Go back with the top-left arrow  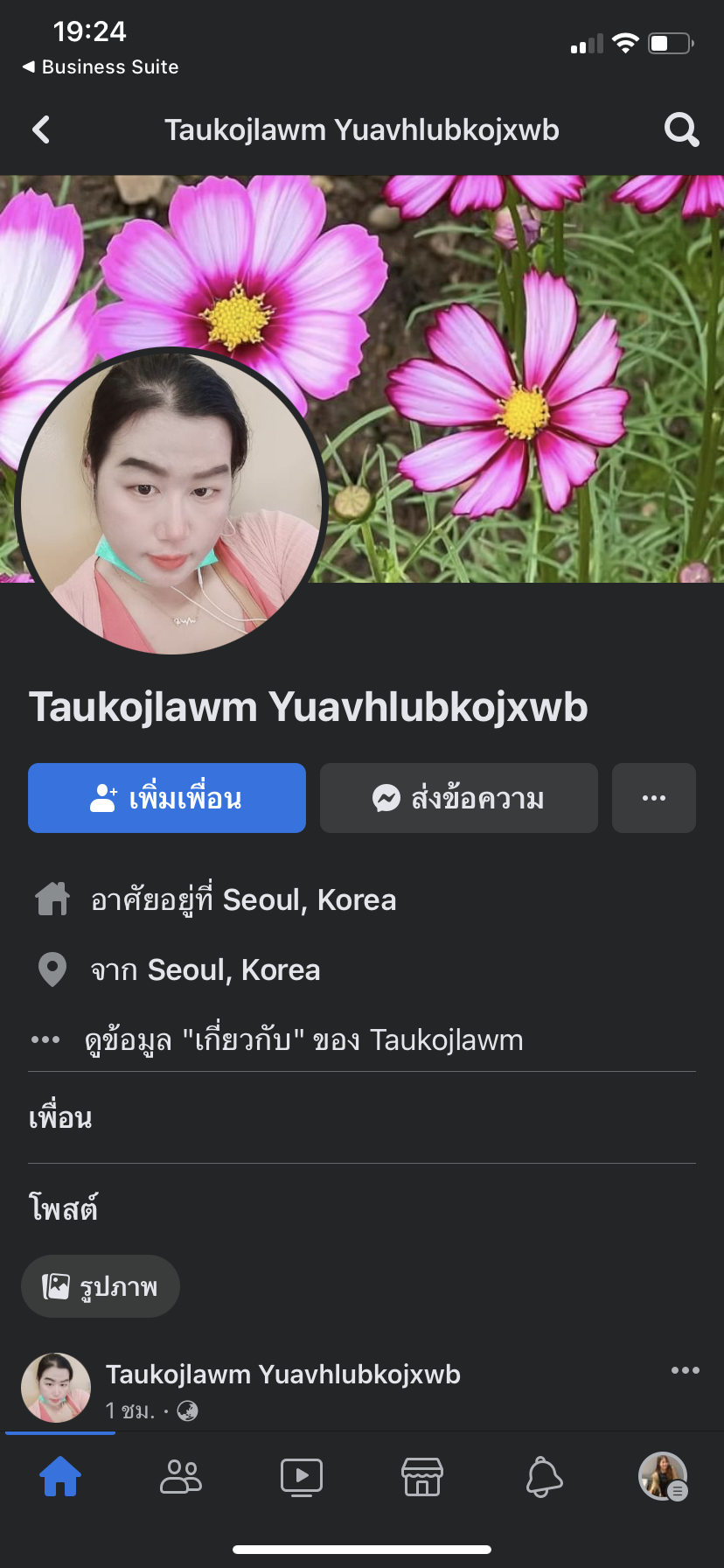[x=41, y=129]
